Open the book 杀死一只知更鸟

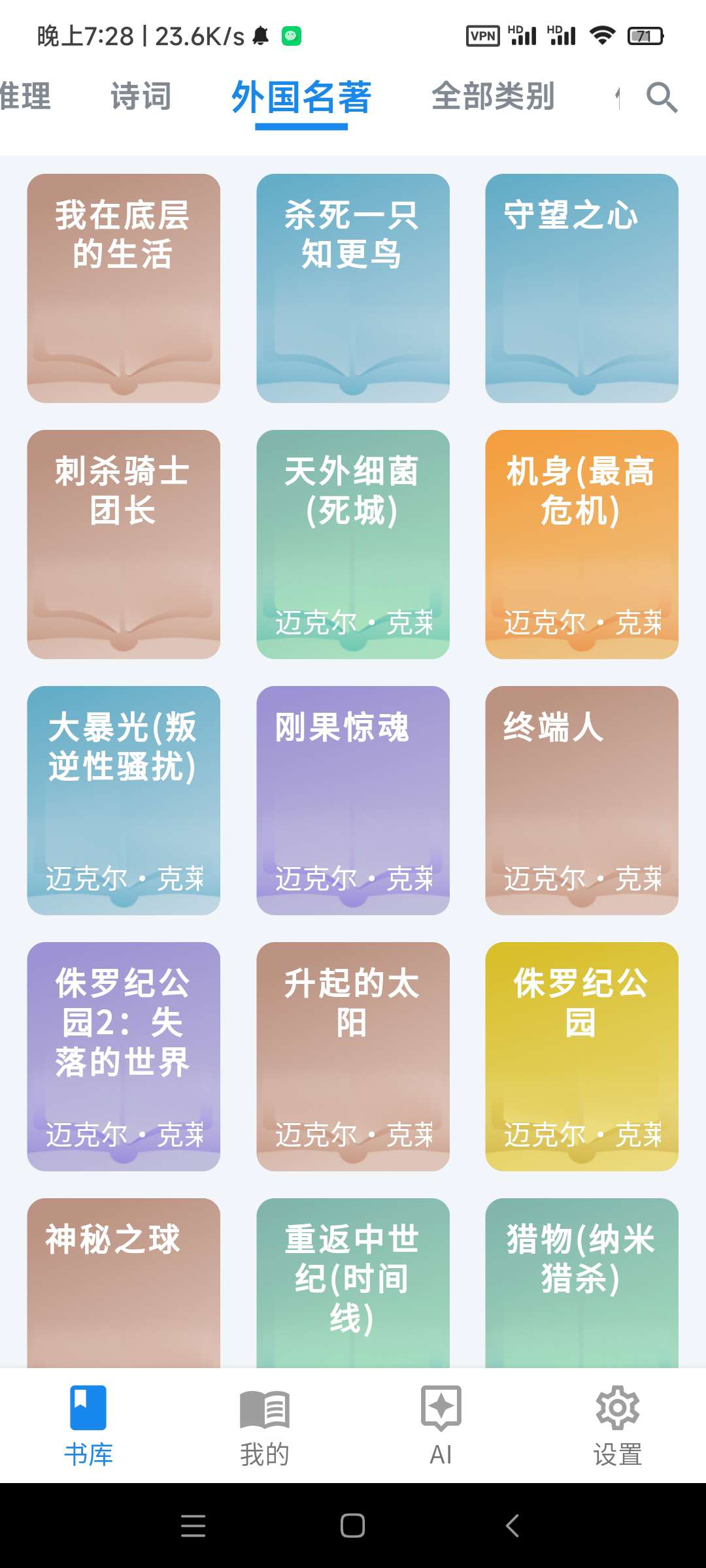[x=353, y=288]
